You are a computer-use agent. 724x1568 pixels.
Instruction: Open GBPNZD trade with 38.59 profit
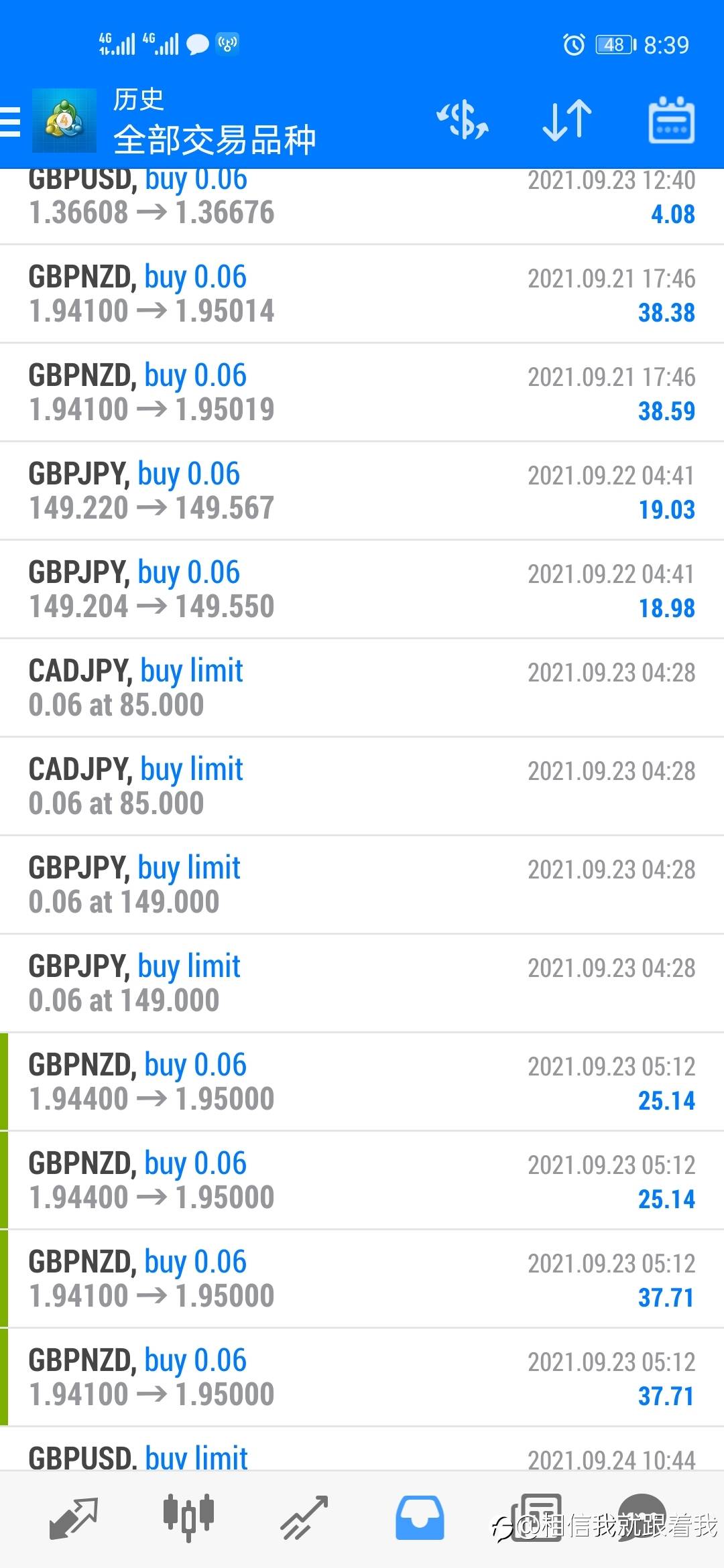click(362, 393)
